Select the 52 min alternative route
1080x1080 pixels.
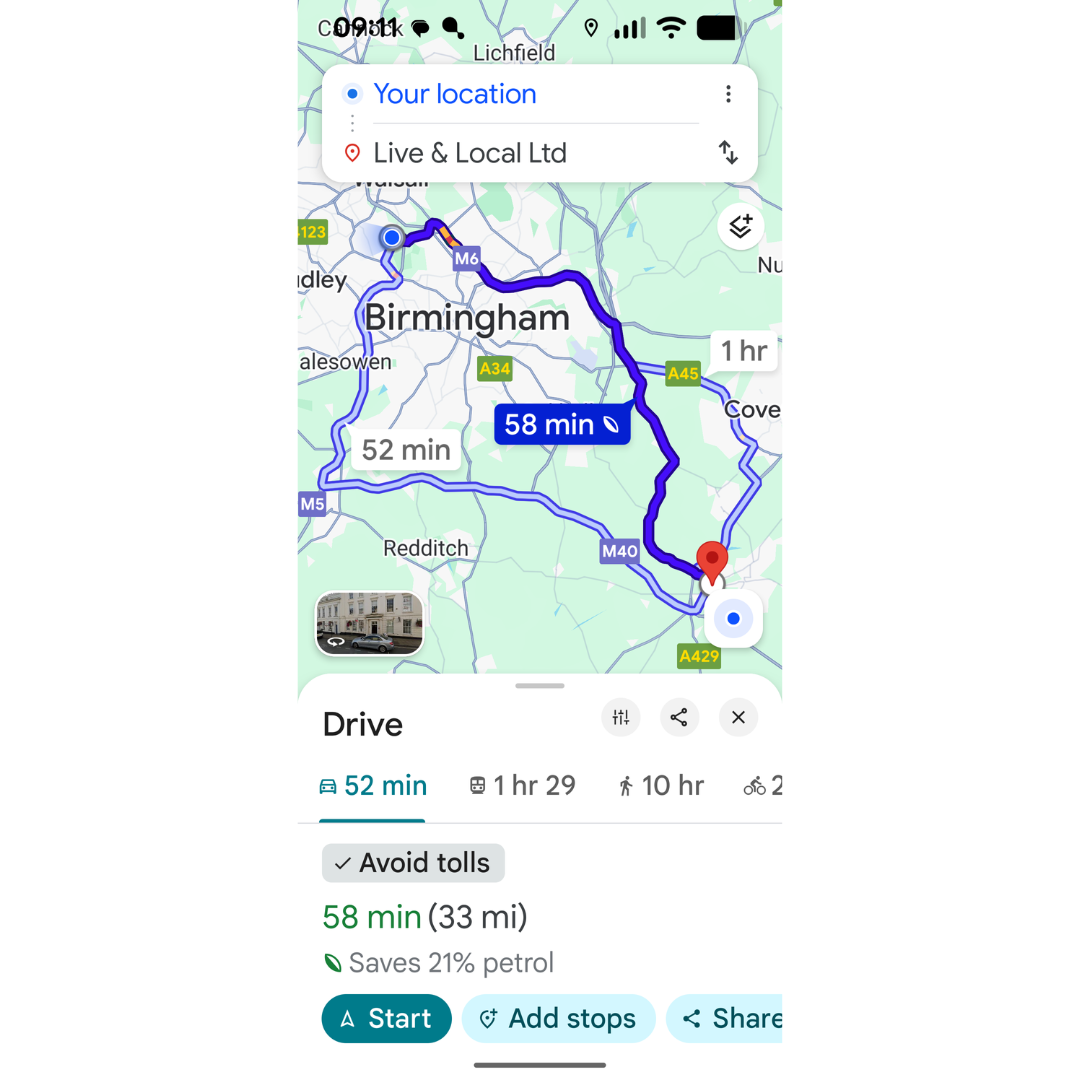(x=405, y=450)
